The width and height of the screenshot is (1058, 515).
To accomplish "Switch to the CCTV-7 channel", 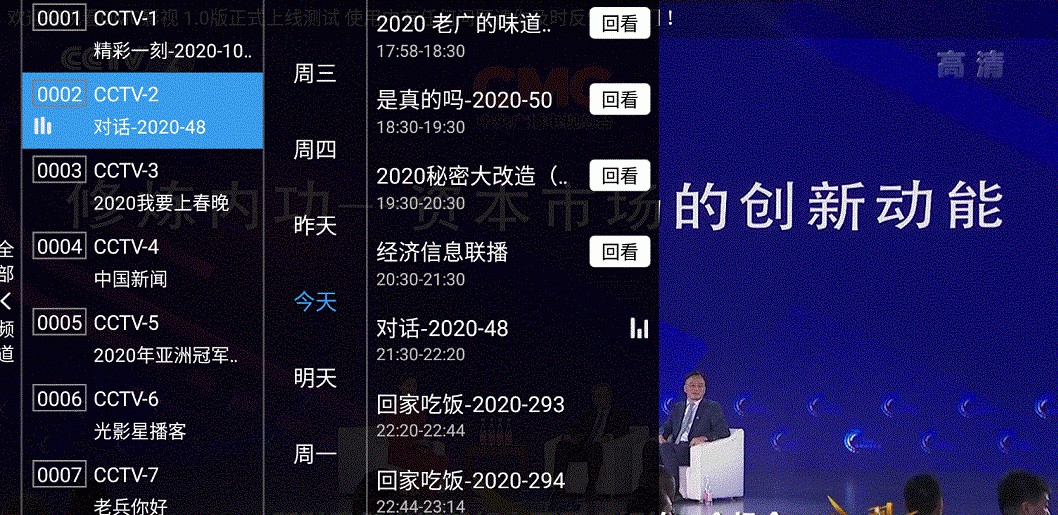I will tap(142, 488).
